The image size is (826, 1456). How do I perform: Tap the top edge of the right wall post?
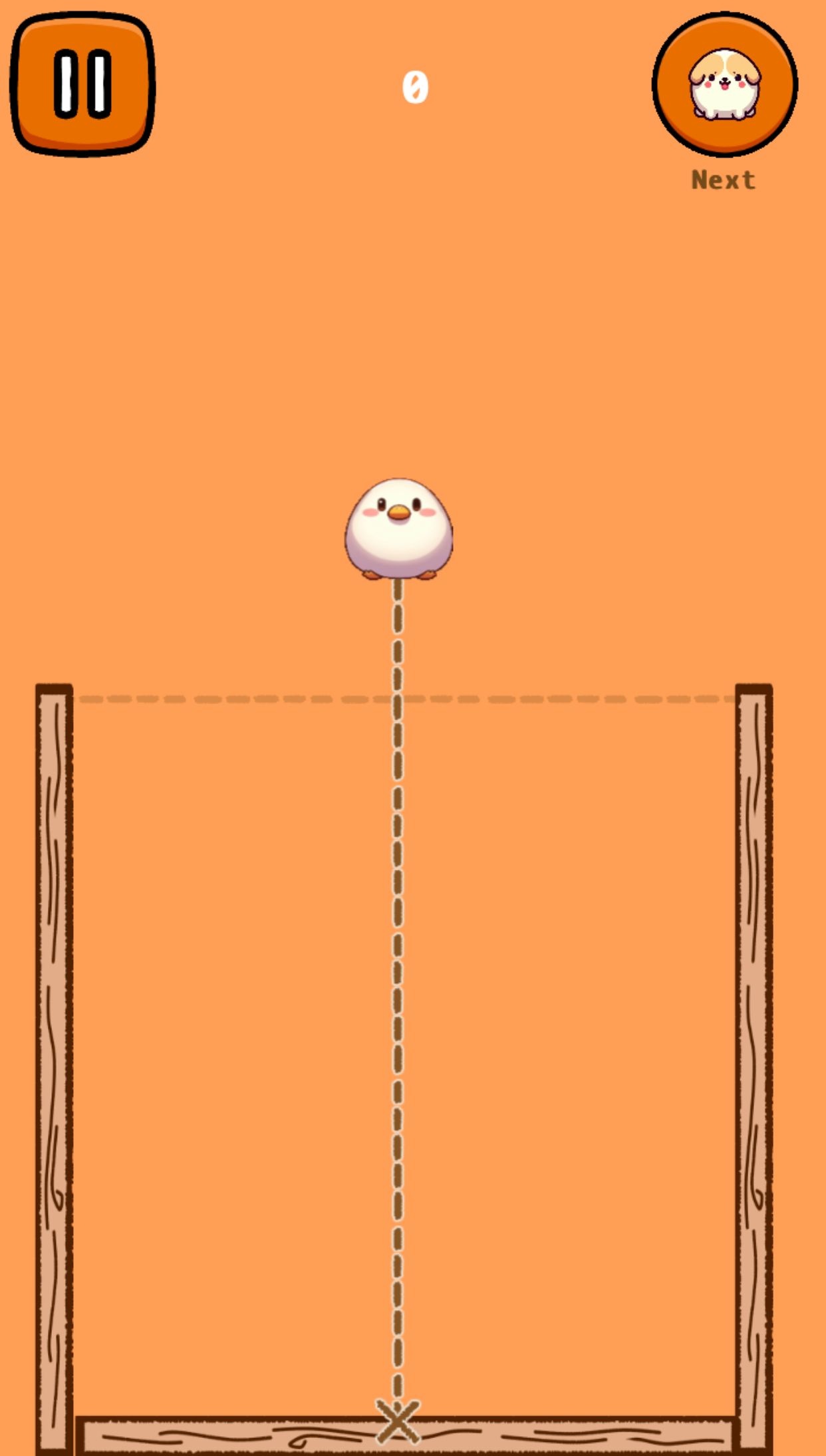point(755,695)
